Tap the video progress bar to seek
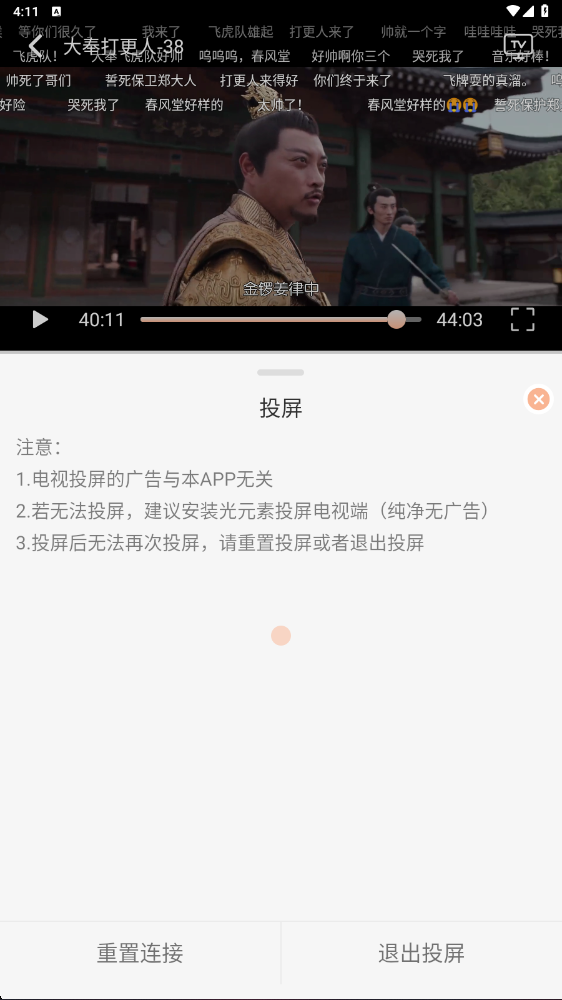The image size is (562, 1000). pyautogui.click(x=281, y=320)
